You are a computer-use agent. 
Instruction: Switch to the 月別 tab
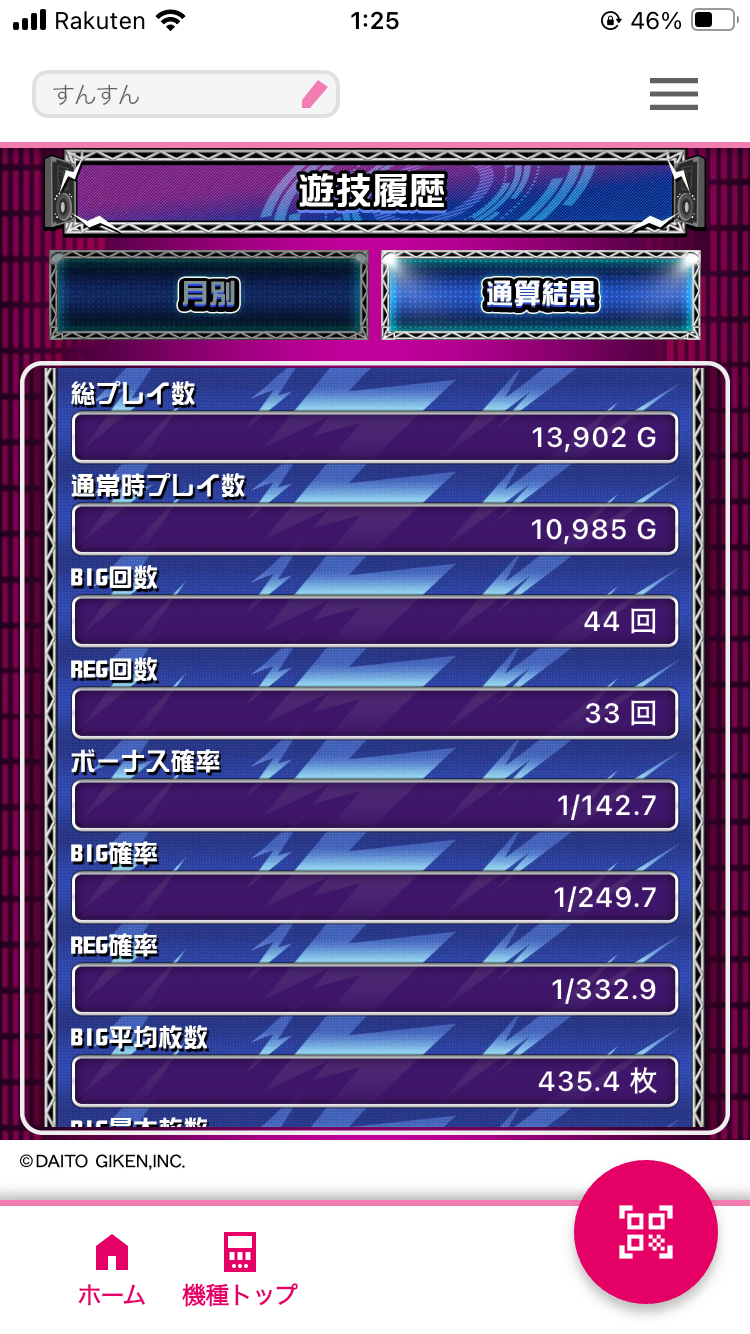pyautogui.click(x=209, y=295)
